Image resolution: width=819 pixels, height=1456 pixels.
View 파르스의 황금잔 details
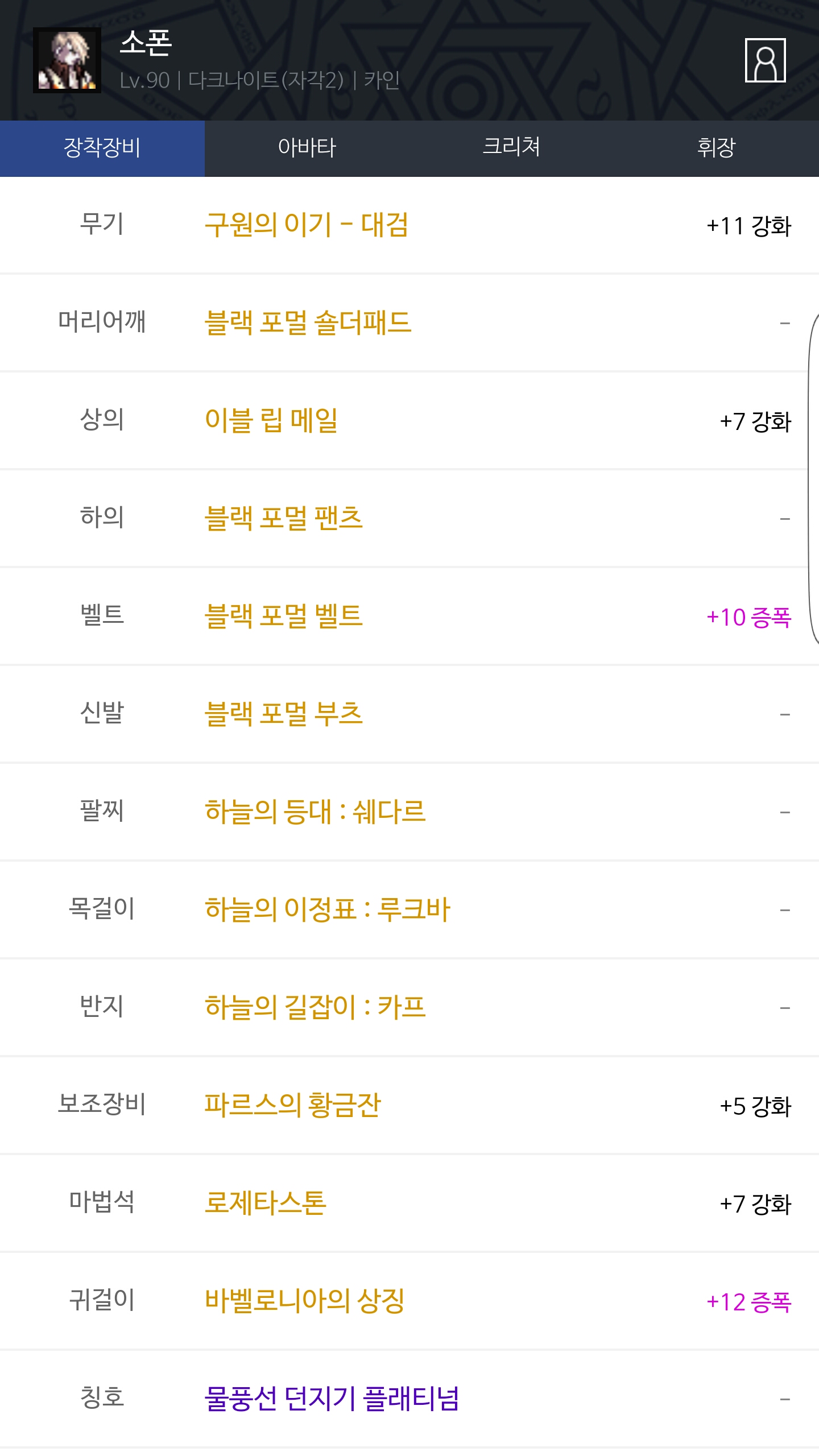pyautogui.click(x=292, y=1105)
